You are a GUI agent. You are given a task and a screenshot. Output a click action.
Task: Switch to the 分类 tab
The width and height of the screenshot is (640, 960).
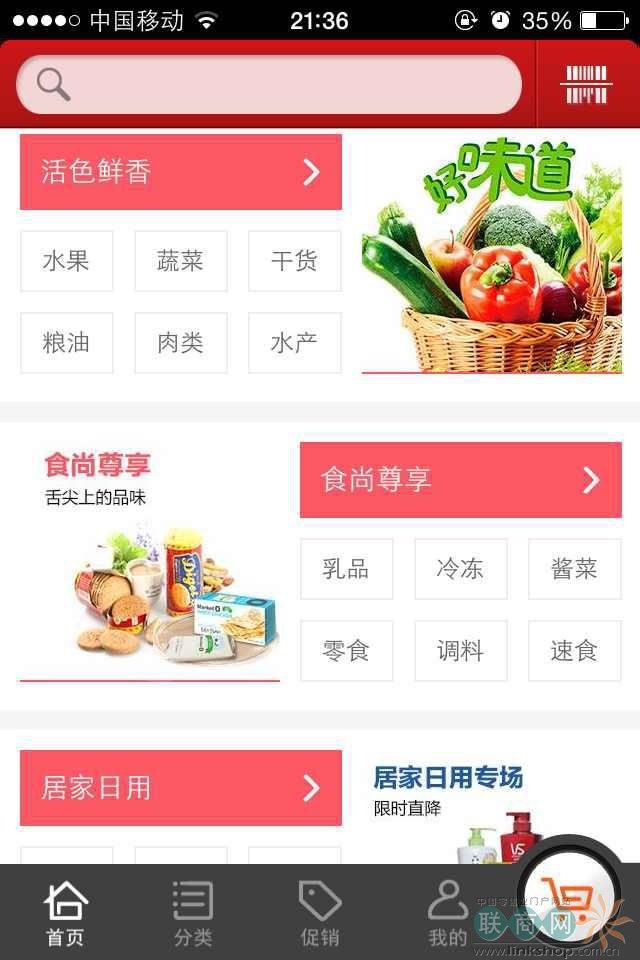pyautogui.click(x=193, y=913)
